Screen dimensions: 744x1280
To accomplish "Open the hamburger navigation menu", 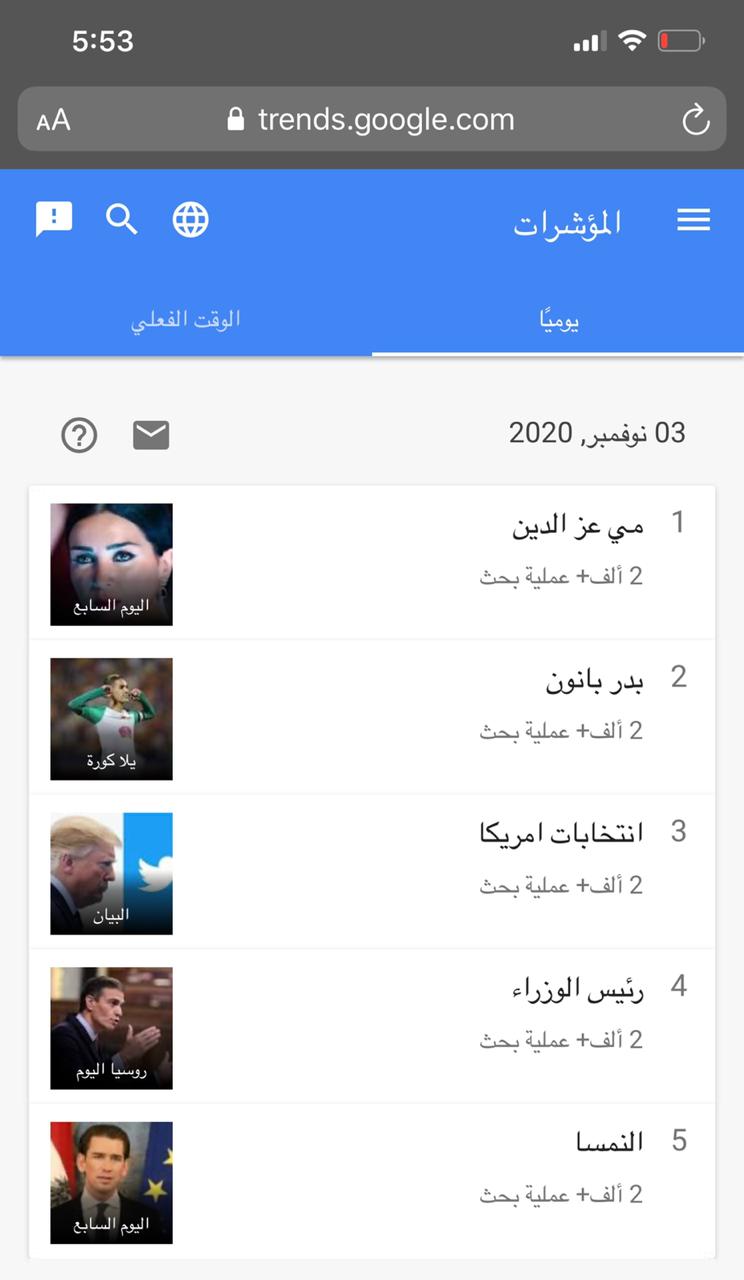I will click(693, 220).
